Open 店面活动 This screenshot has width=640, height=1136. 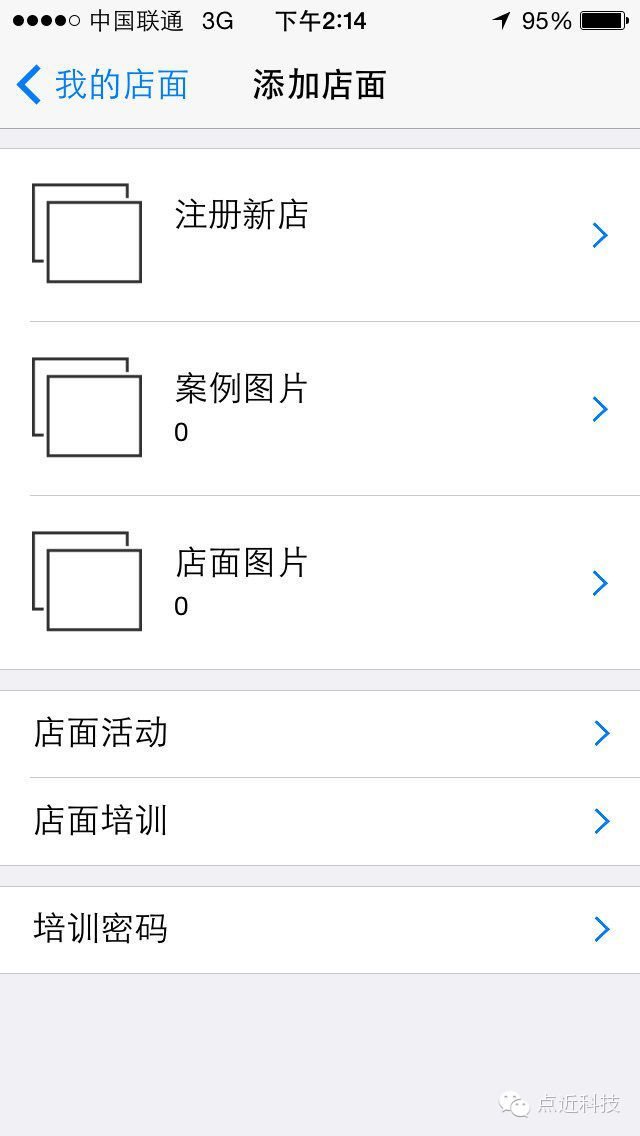pyautogui.click(x=320, y=734)
